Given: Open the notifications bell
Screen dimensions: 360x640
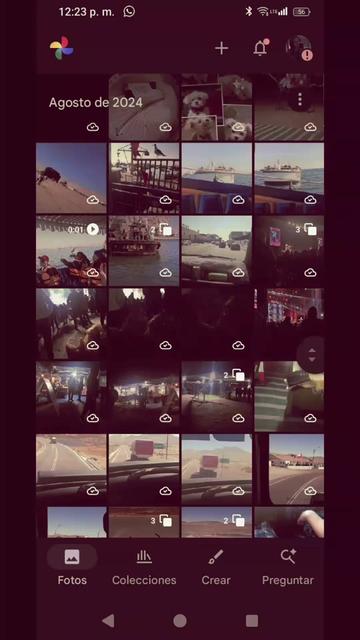Looking at the screenshot, I should [260, 48].
